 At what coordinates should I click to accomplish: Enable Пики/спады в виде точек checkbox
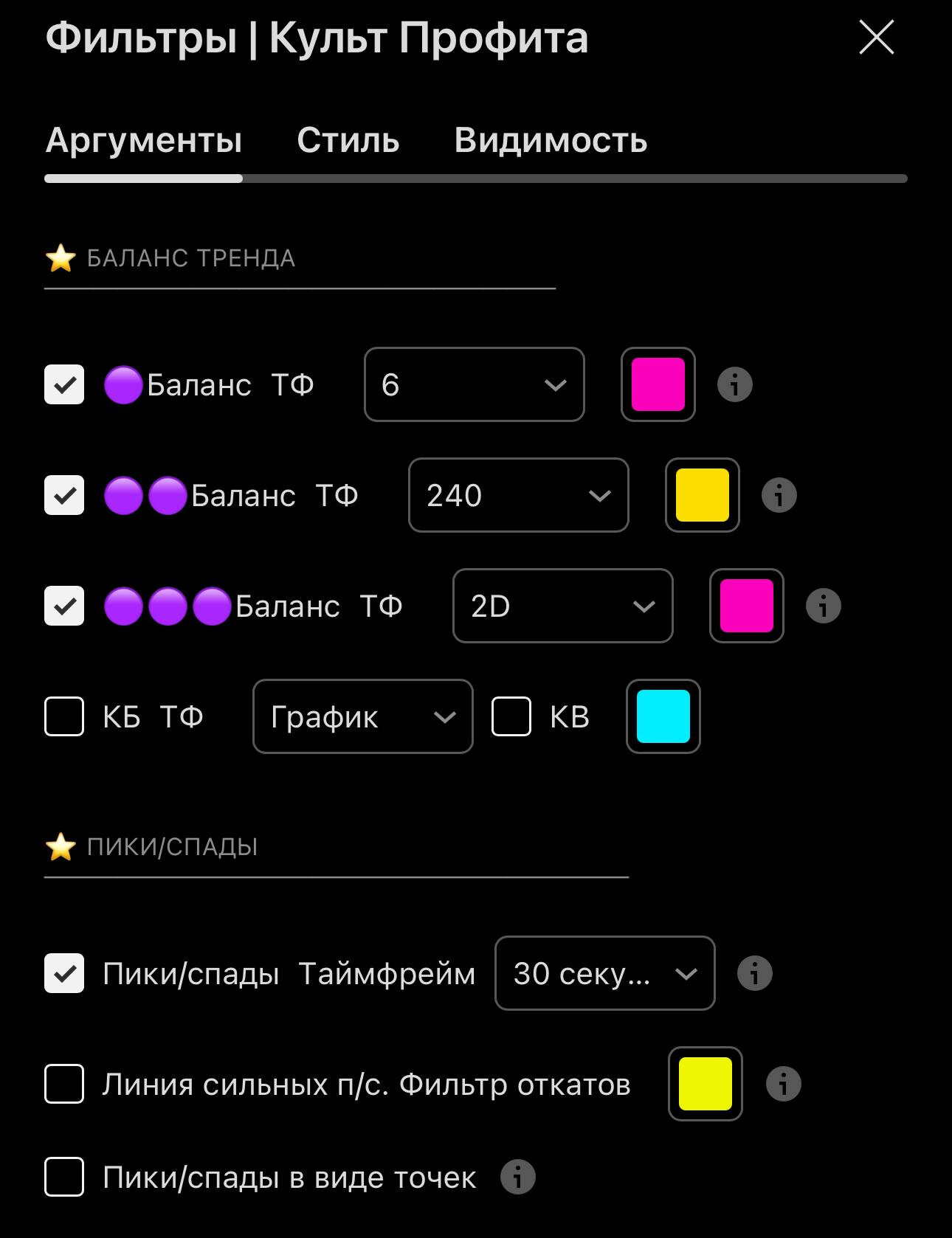(x=64, y=1177)
